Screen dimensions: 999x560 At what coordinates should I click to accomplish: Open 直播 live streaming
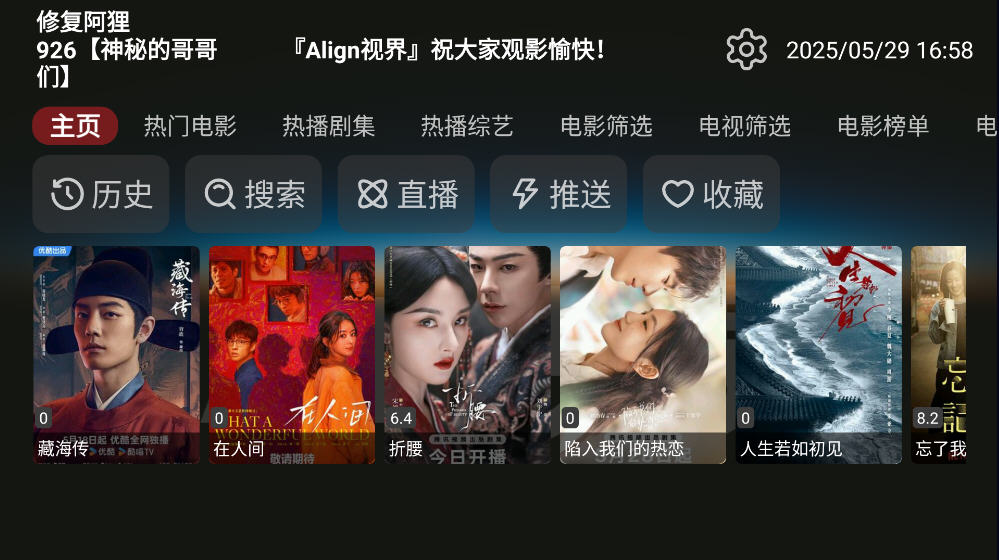click(406, 194)
